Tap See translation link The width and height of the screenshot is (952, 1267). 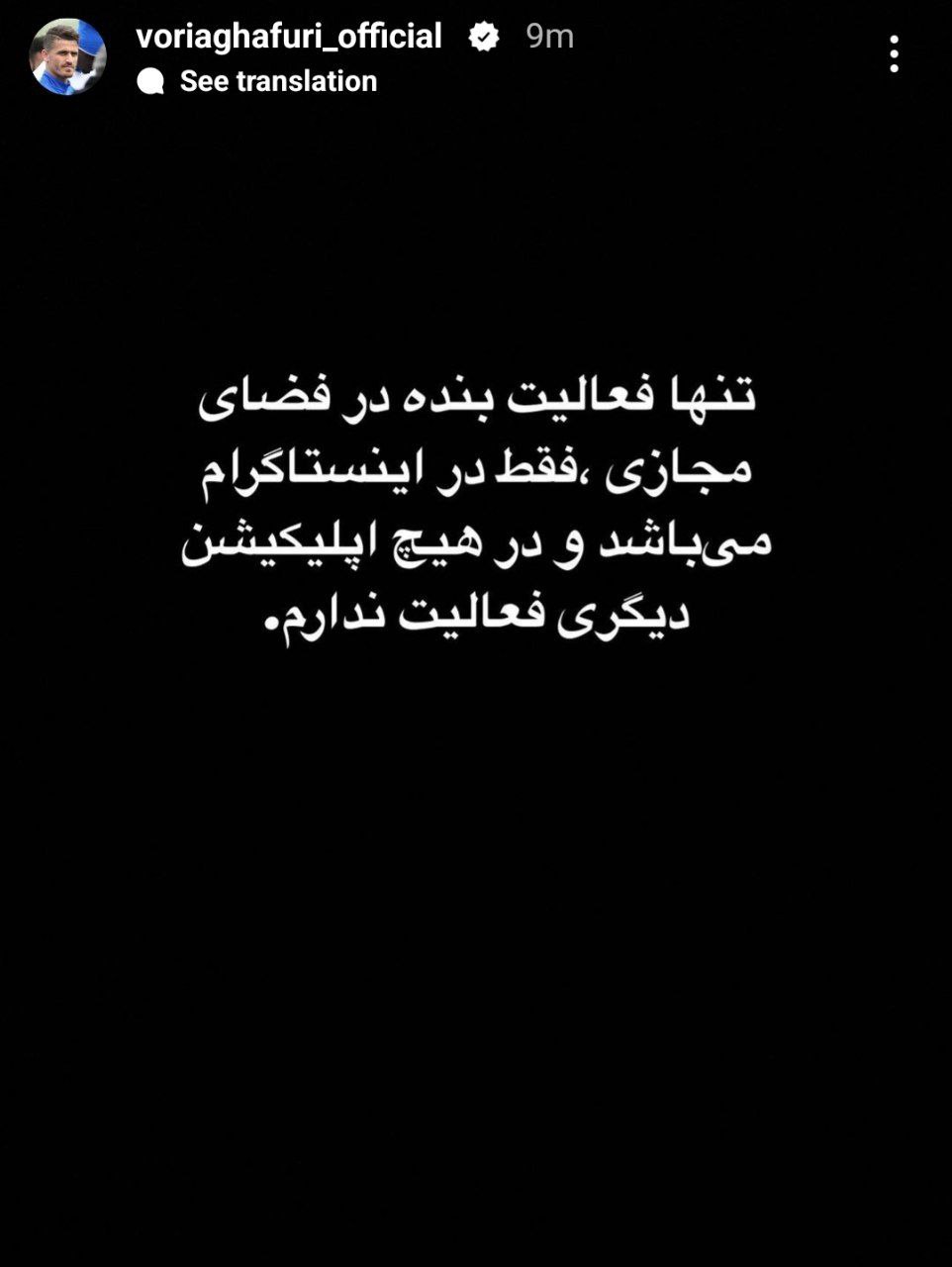tap(277, 81)
